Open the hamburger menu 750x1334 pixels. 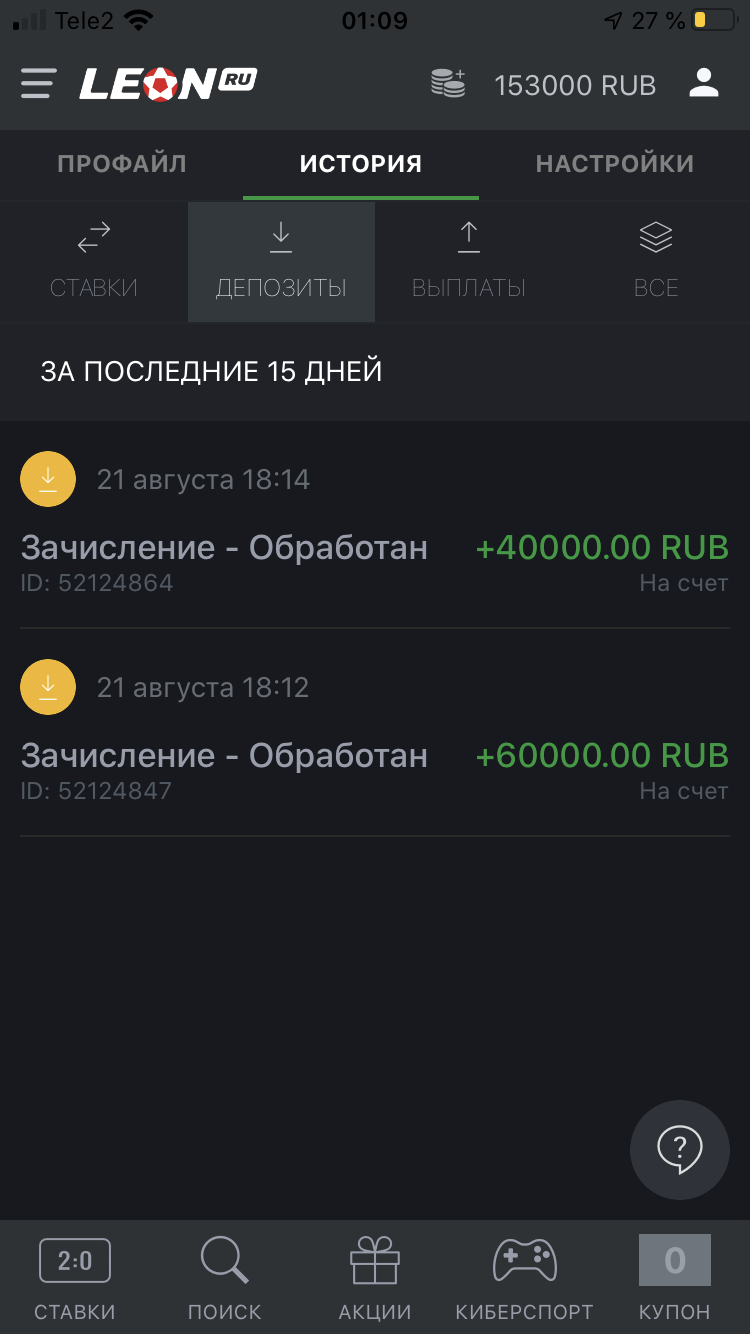coord(38,84)
